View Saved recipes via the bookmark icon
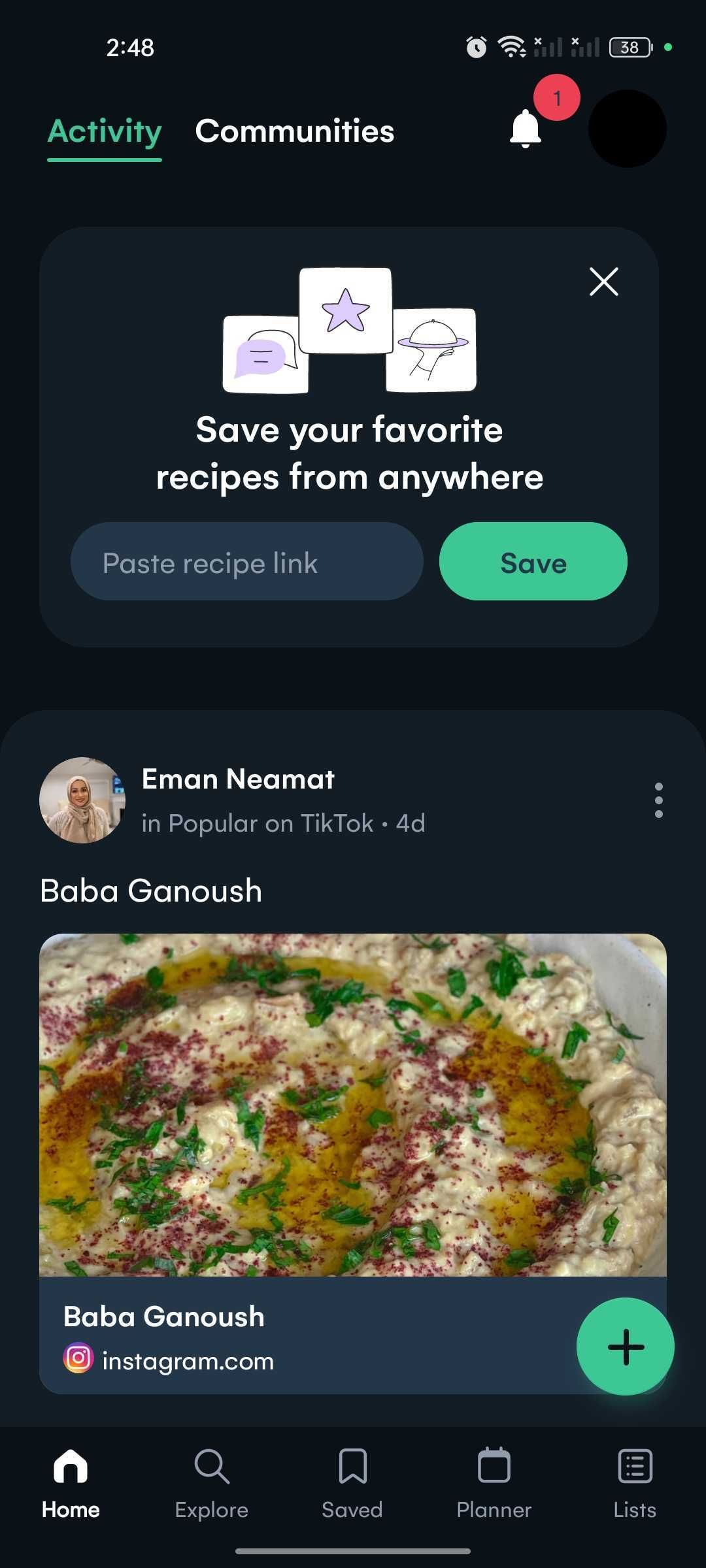 (x=352, y=1480)
